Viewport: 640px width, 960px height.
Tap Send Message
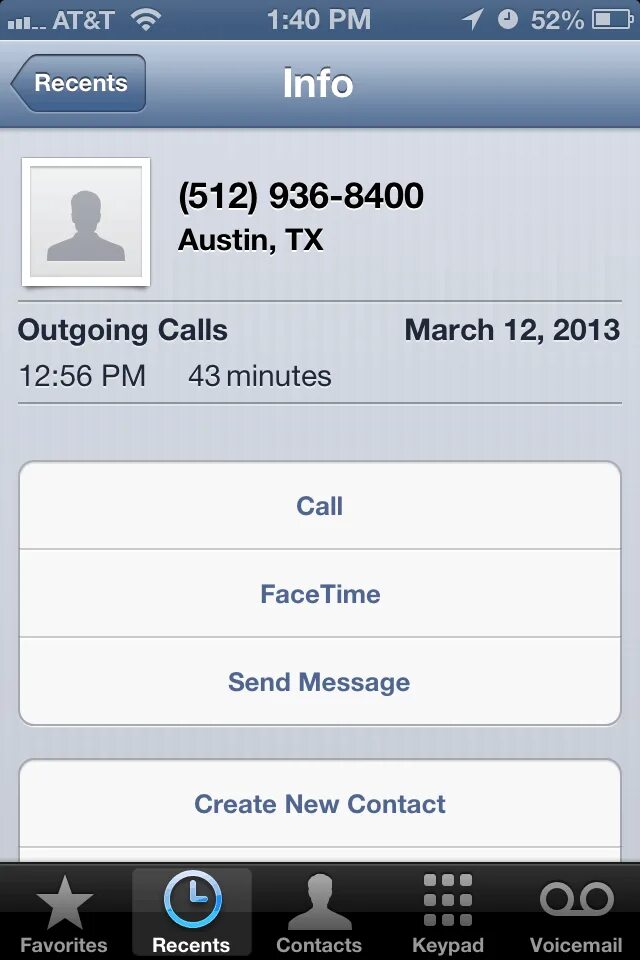[320, 682]
